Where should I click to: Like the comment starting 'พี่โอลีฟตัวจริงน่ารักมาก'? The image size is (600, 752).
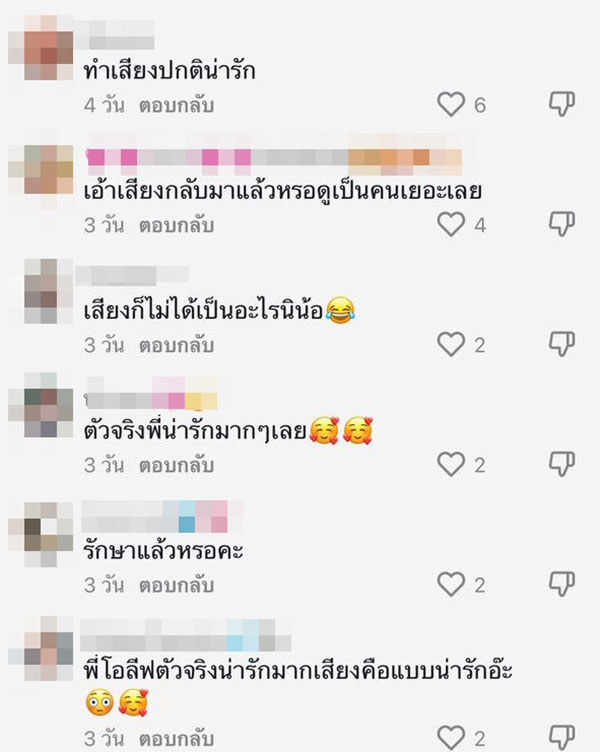tap(453, 739)
